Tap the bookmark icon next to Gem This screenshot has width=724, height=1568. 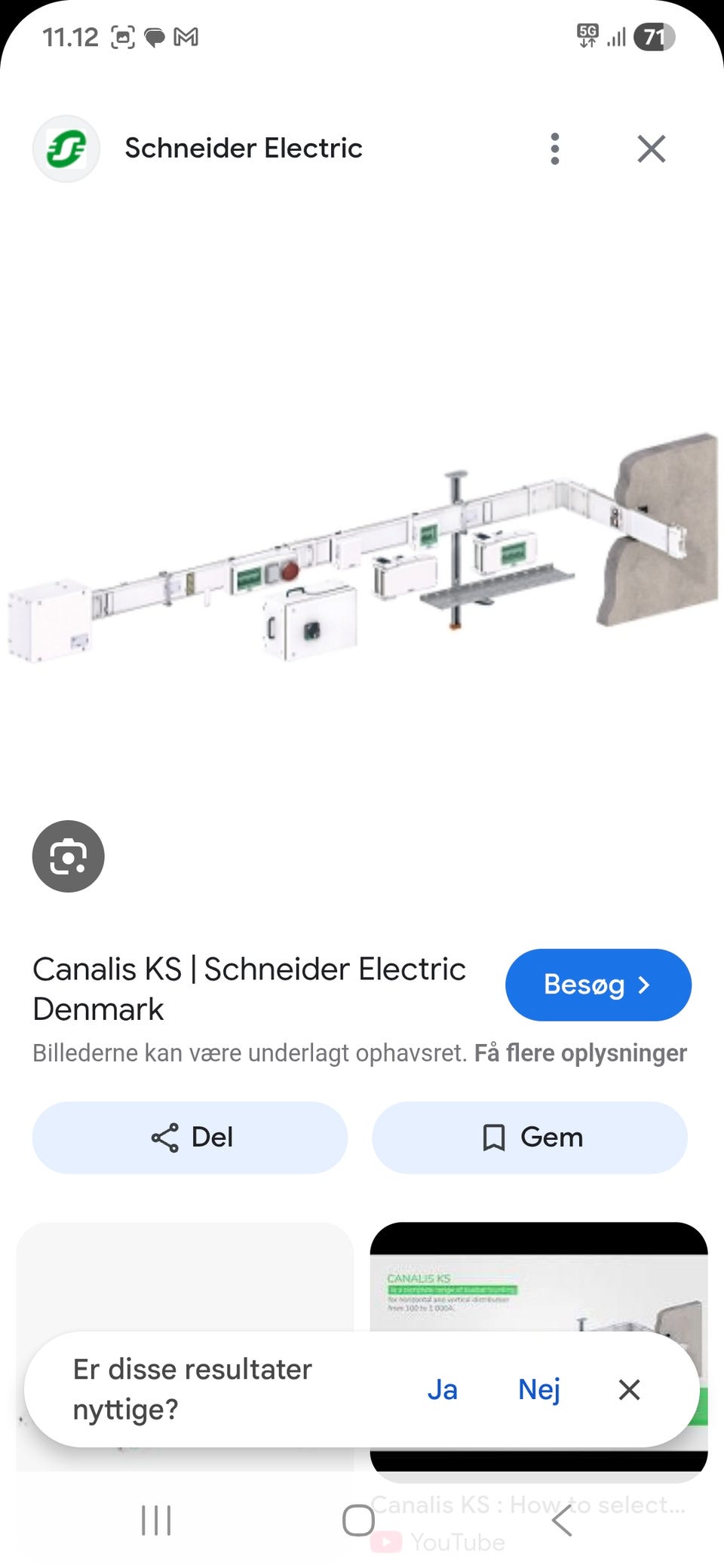click(494, 1137)
